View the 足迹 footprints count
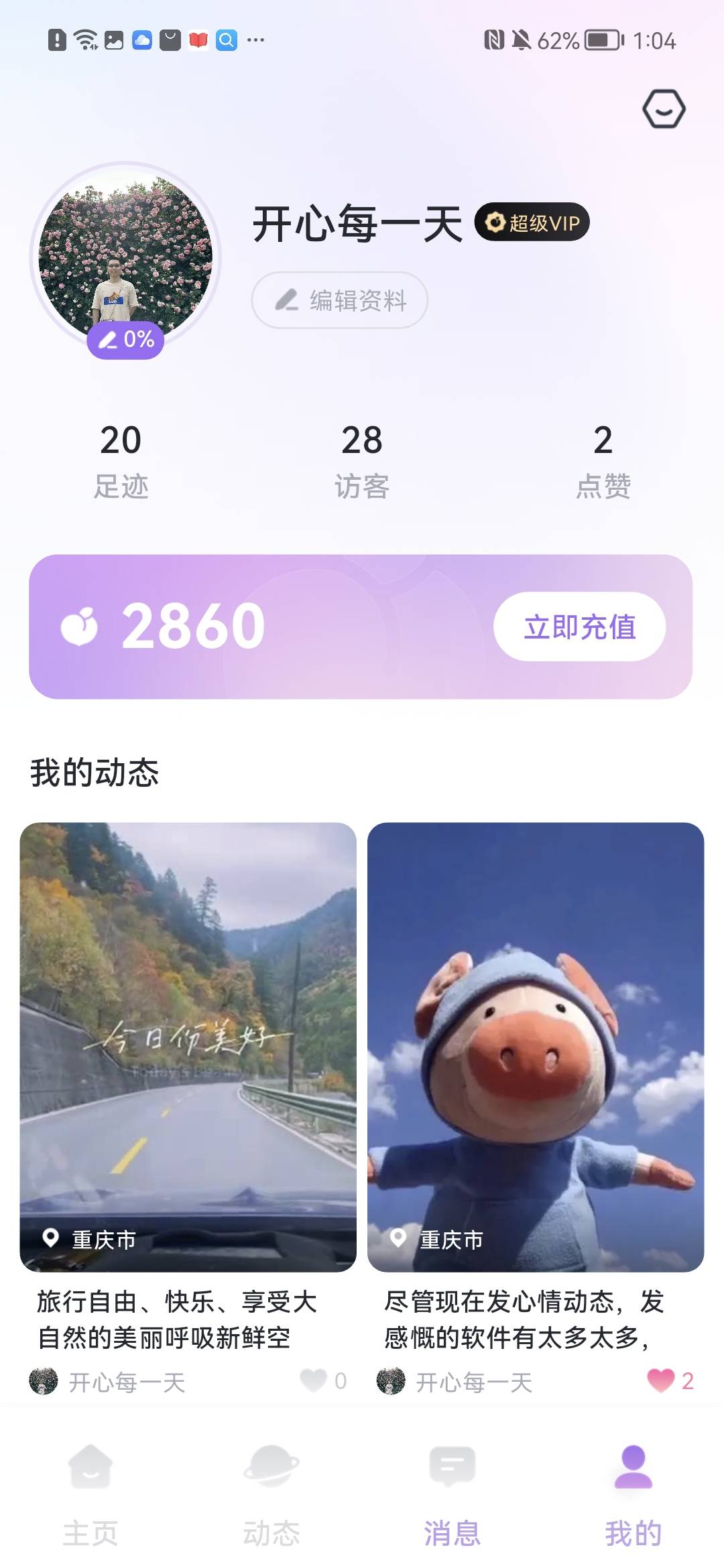 pyautogui.click(x=121, y=460)
